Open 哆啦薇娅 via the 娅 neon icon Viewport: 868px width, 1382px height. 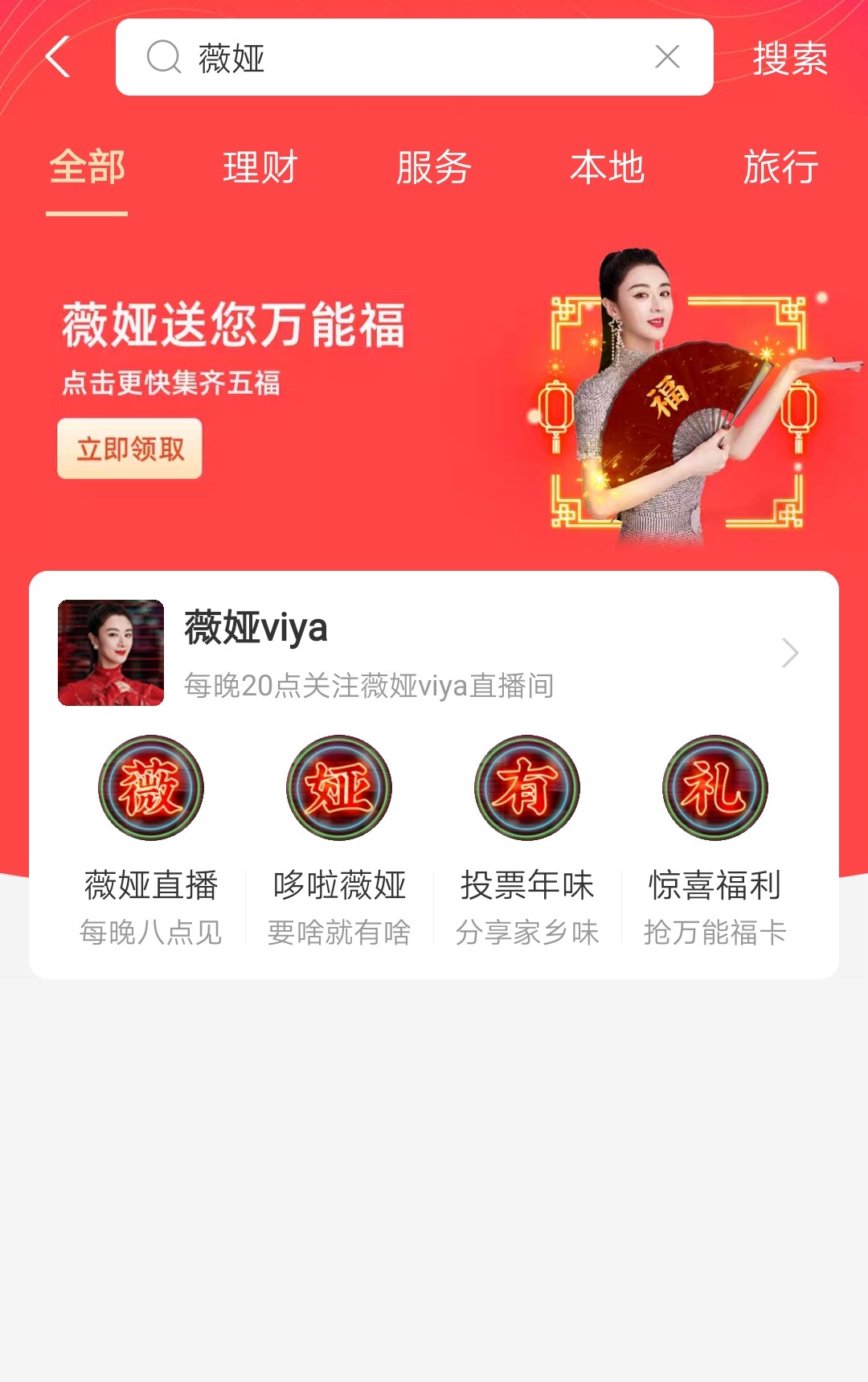coord(338,789)
